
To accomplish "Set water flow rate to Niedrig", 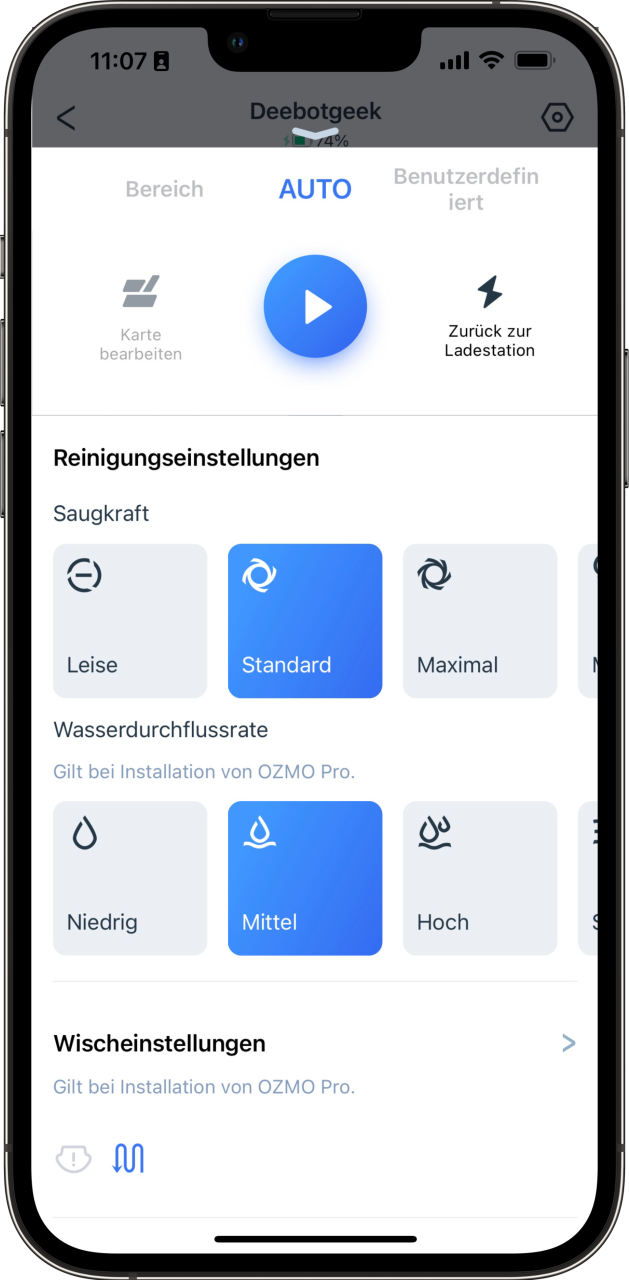I will [x=130, y=878].
